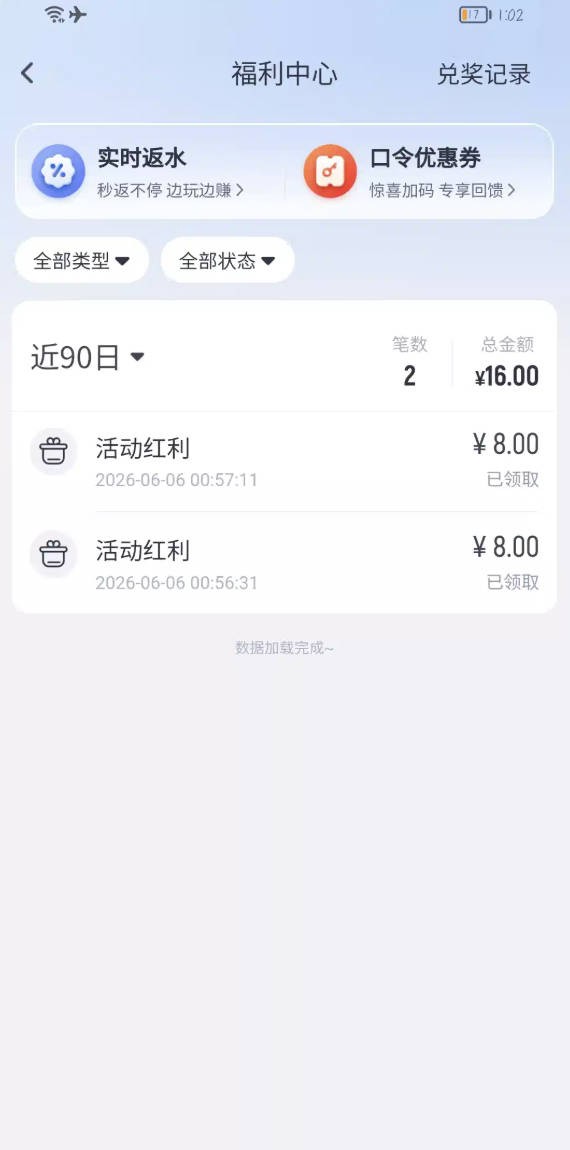Open the 活动红利 record from 00:56:31
The height and width of the screenshot is (1150, 570).
coord(285,563)
